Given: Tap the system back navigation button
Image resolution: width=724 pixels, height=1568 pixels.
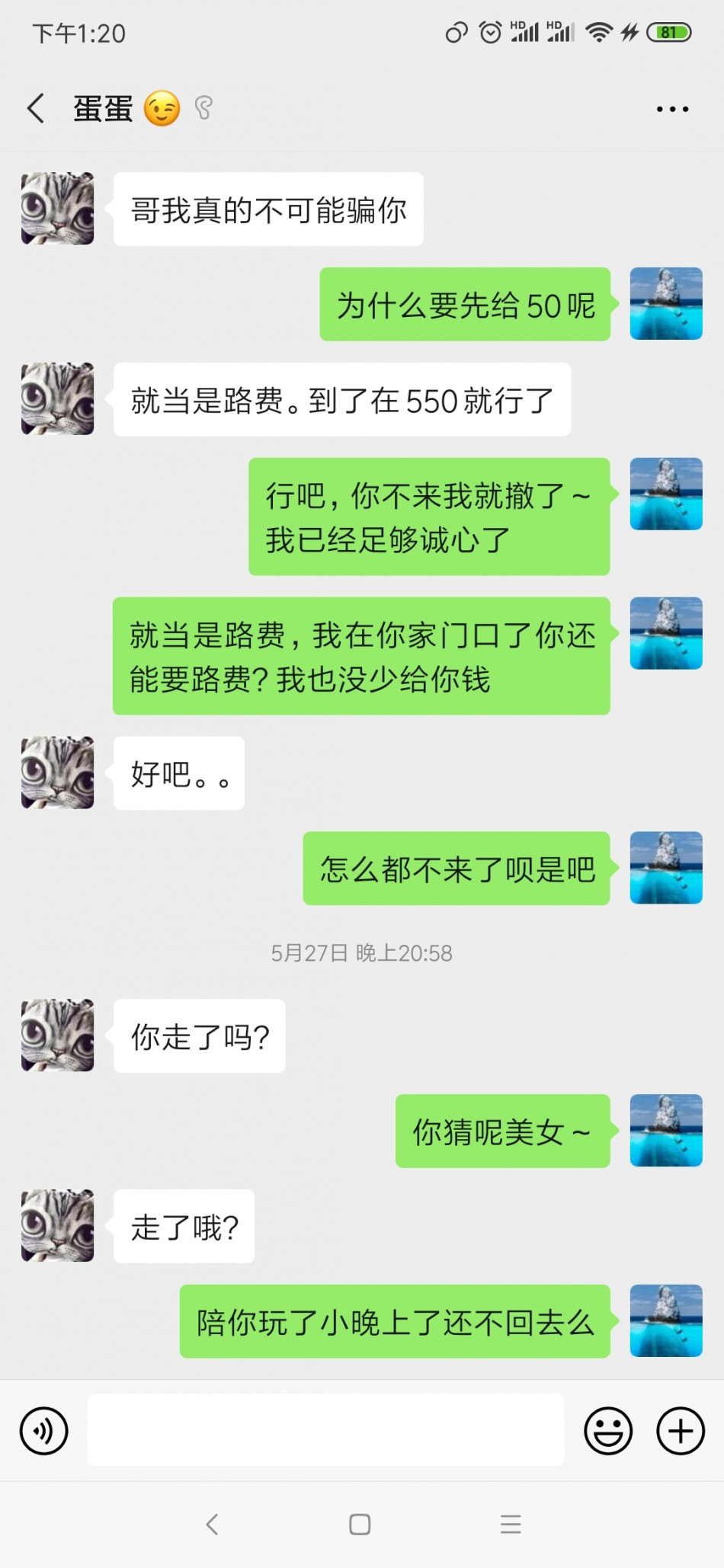Looking at the screenshot, I should pos(212,1524).
